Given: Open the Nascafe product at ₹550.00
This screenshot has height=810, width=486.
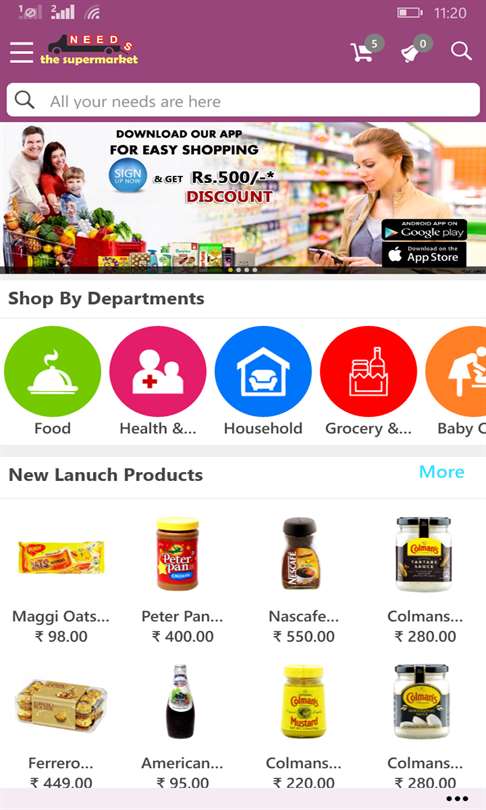Looking at the screenshot, I should point(304,579).
